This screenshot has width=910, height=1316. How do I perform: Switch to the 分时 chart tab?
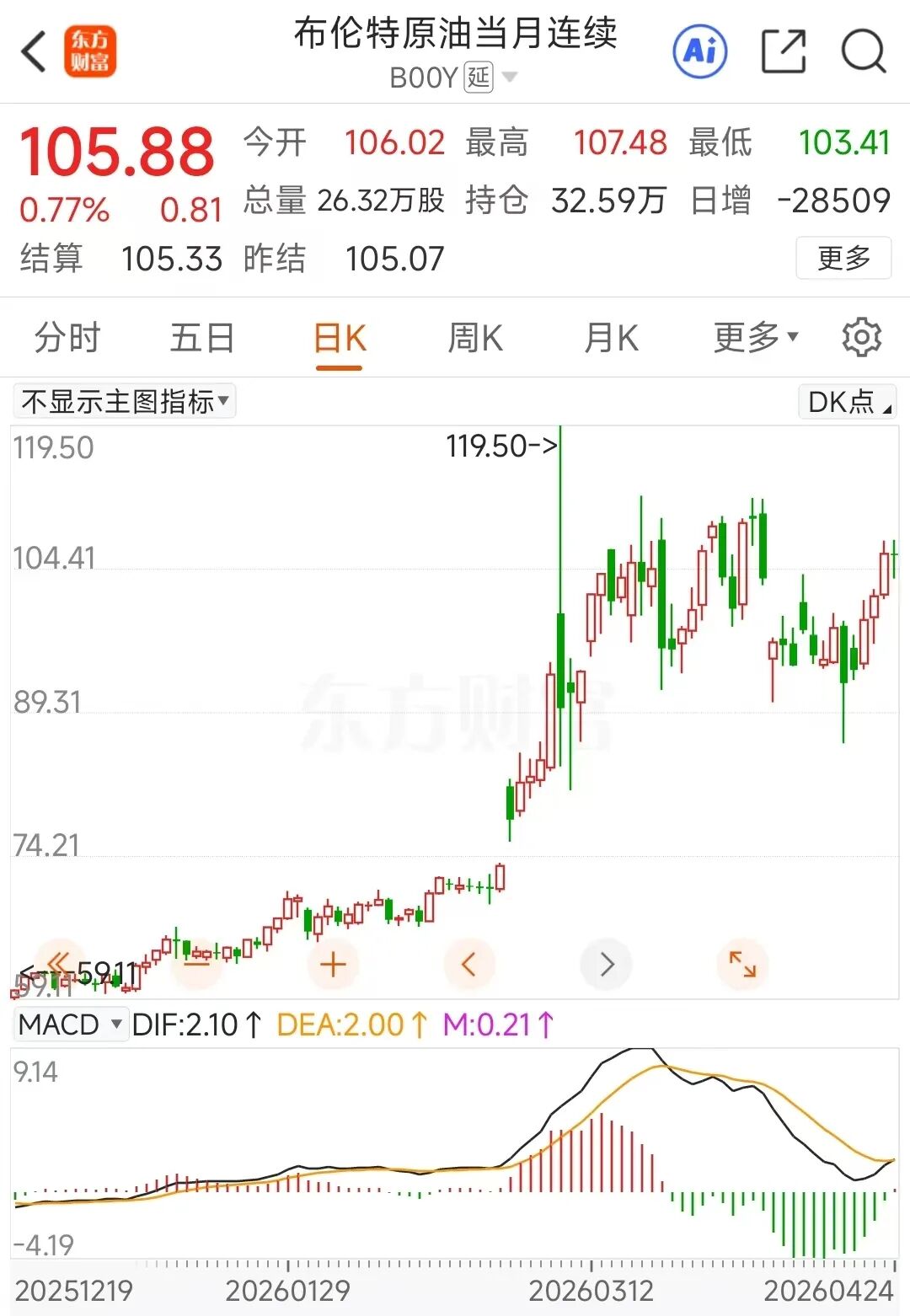pos(67,339)
